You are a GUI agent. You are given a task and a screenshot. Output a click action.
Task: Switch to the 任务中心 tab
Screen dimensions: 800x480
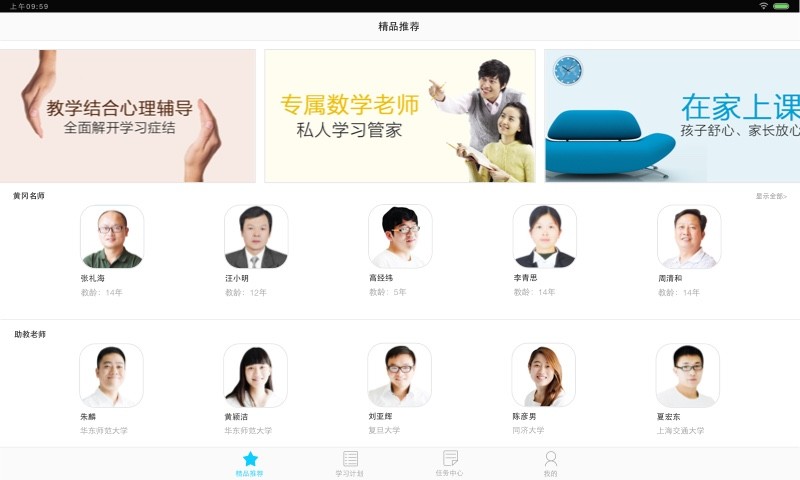[x=450, y=463]
